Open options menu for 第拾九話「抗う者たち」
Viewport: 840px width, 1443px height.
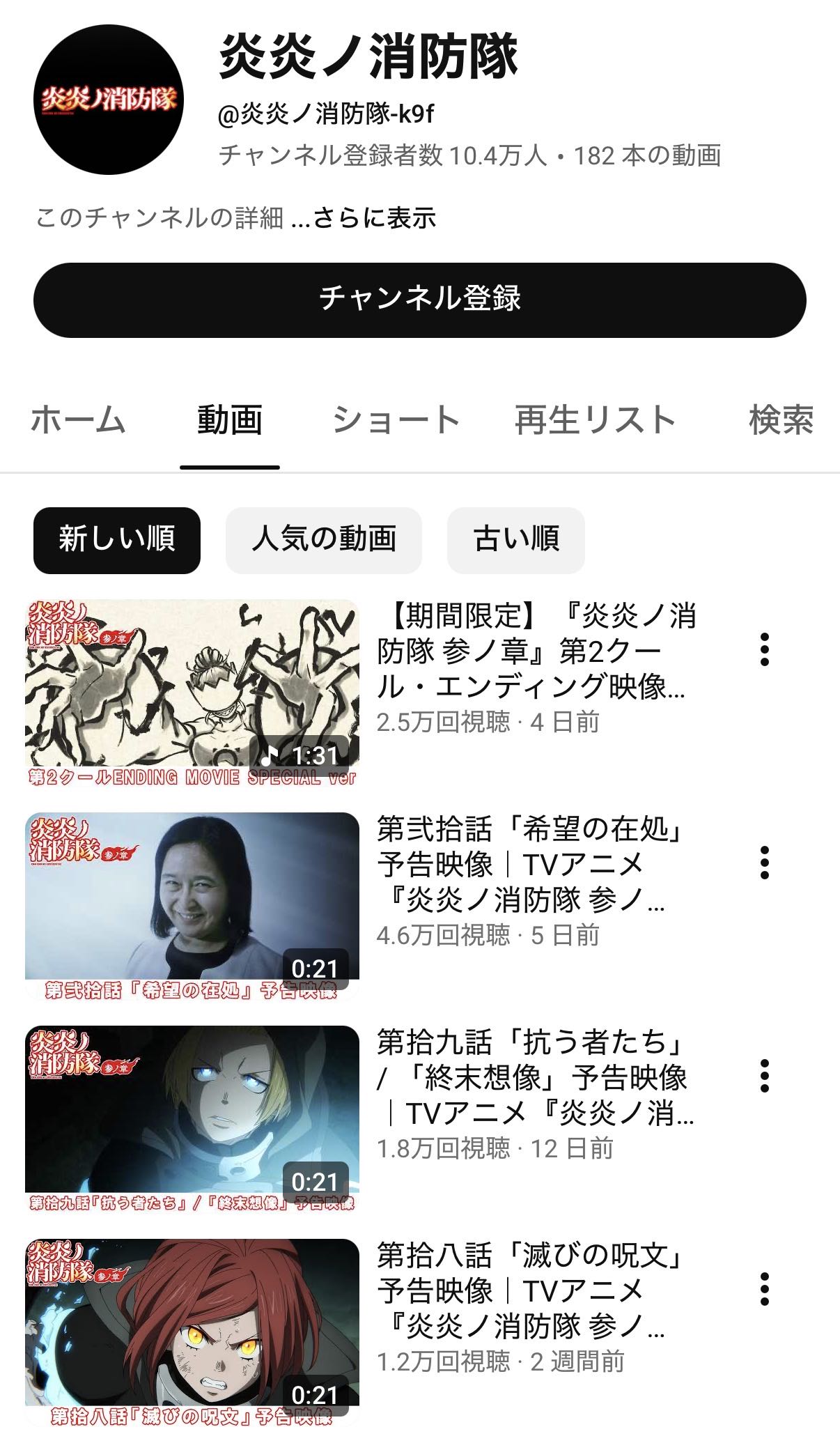[x=765, y=1076]
